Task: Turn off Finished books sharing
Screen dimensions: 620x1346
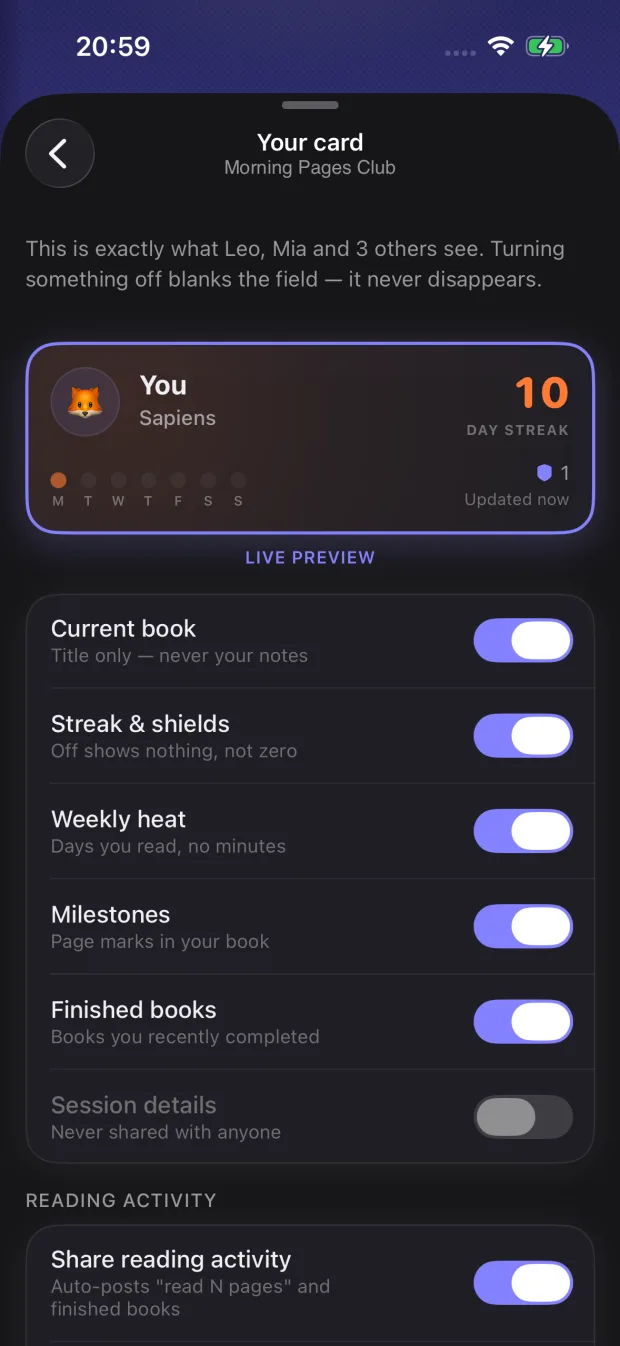Action: [x=523, y=1022]
